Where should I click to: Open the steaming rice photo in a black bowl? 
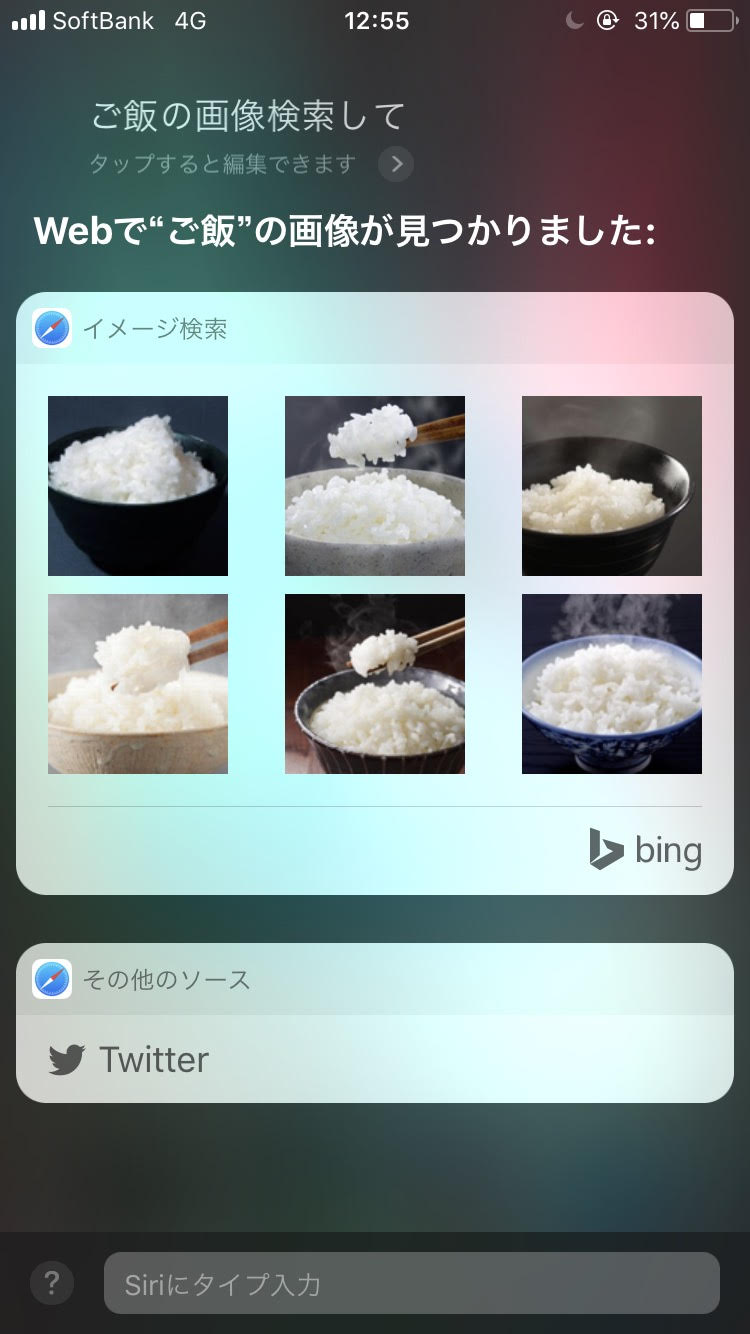(x=612, y=486)
